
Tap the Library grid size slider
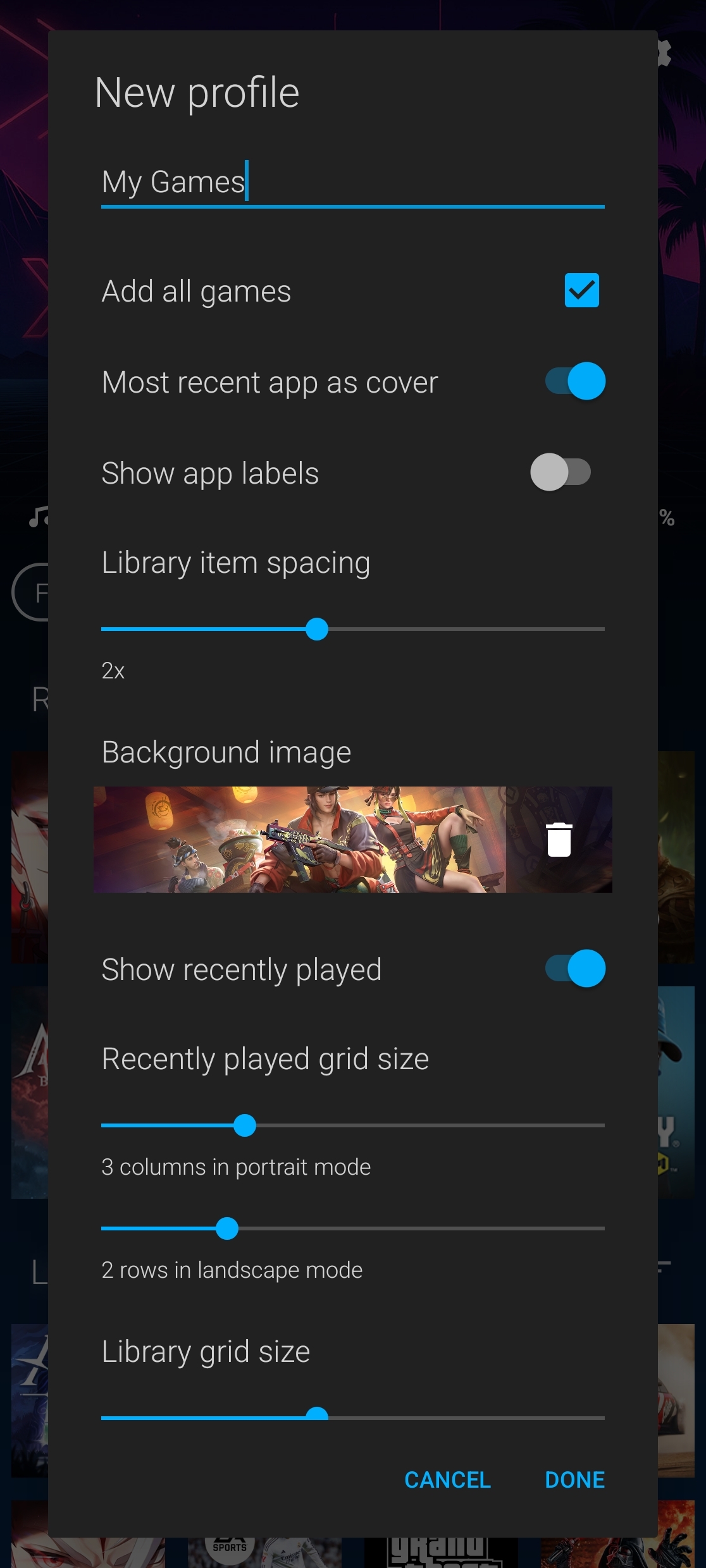(x=352, y=1418)
